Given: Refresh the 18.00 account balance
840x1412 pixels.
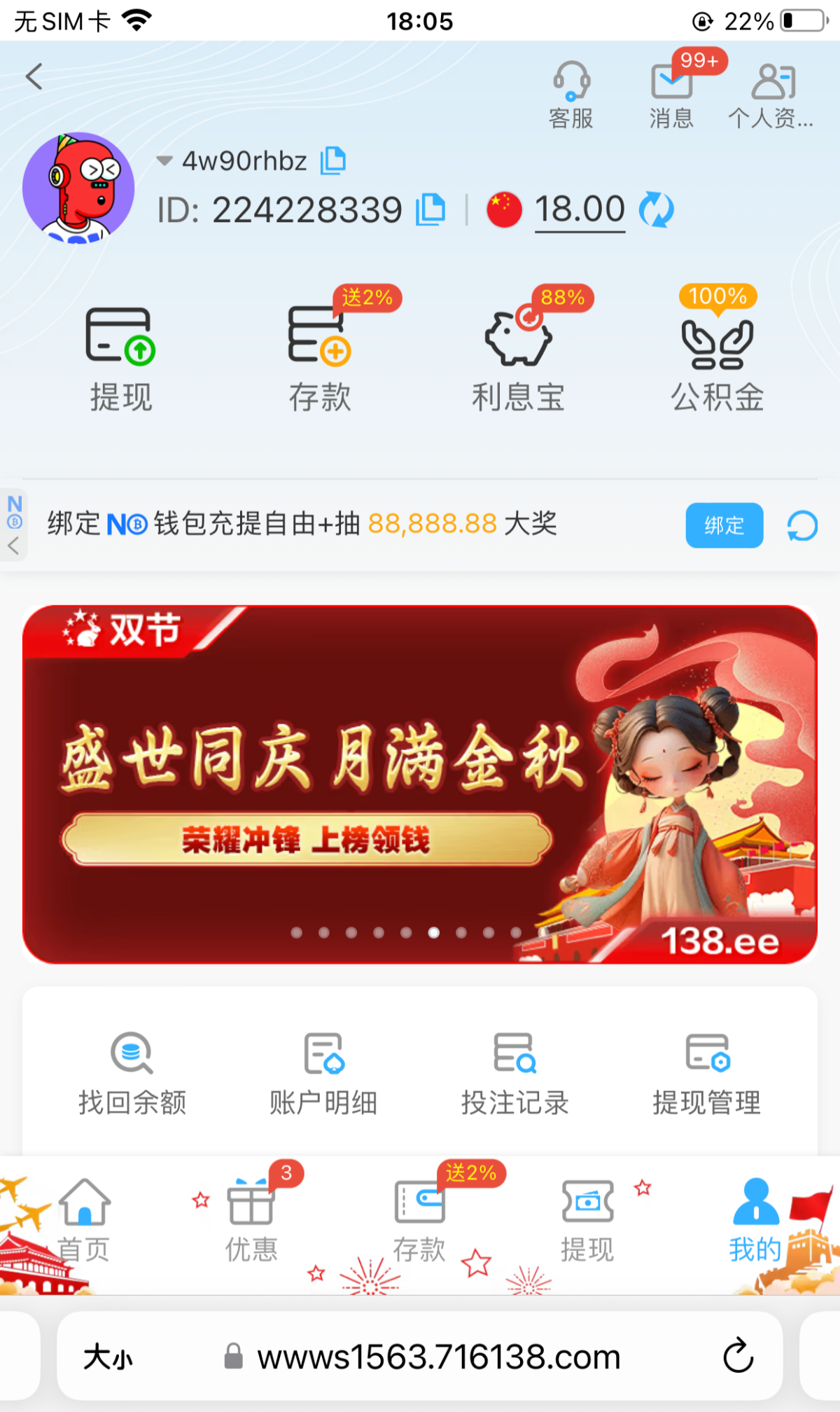Looking at the screenshot, I should point(656,209).
